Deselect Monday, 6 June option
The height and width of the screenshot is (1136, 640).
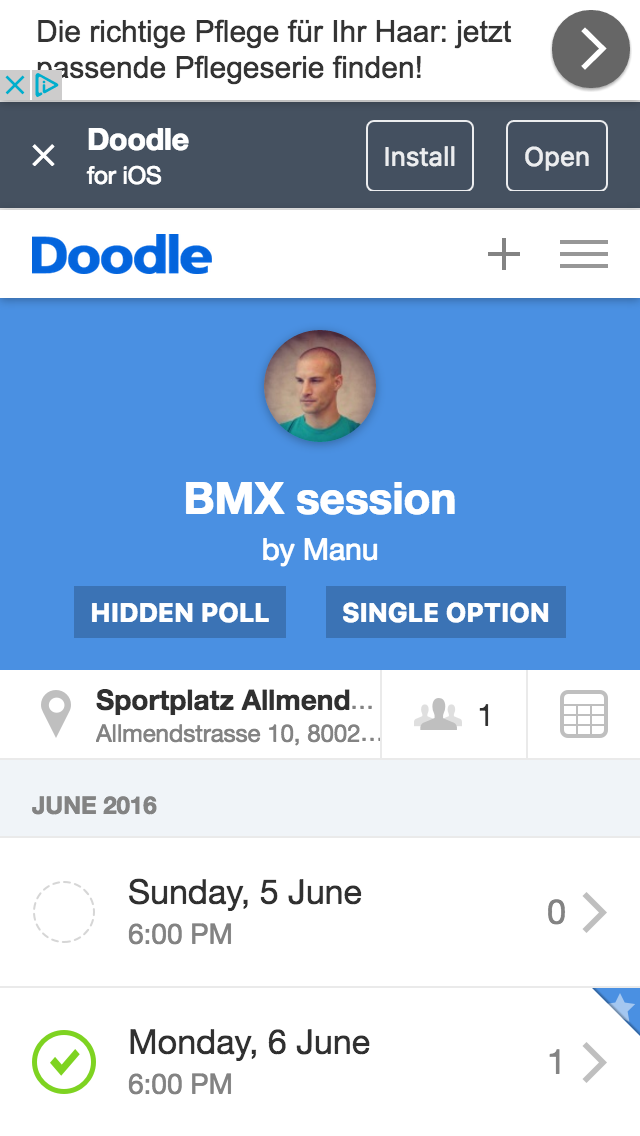click(64, 1062)
